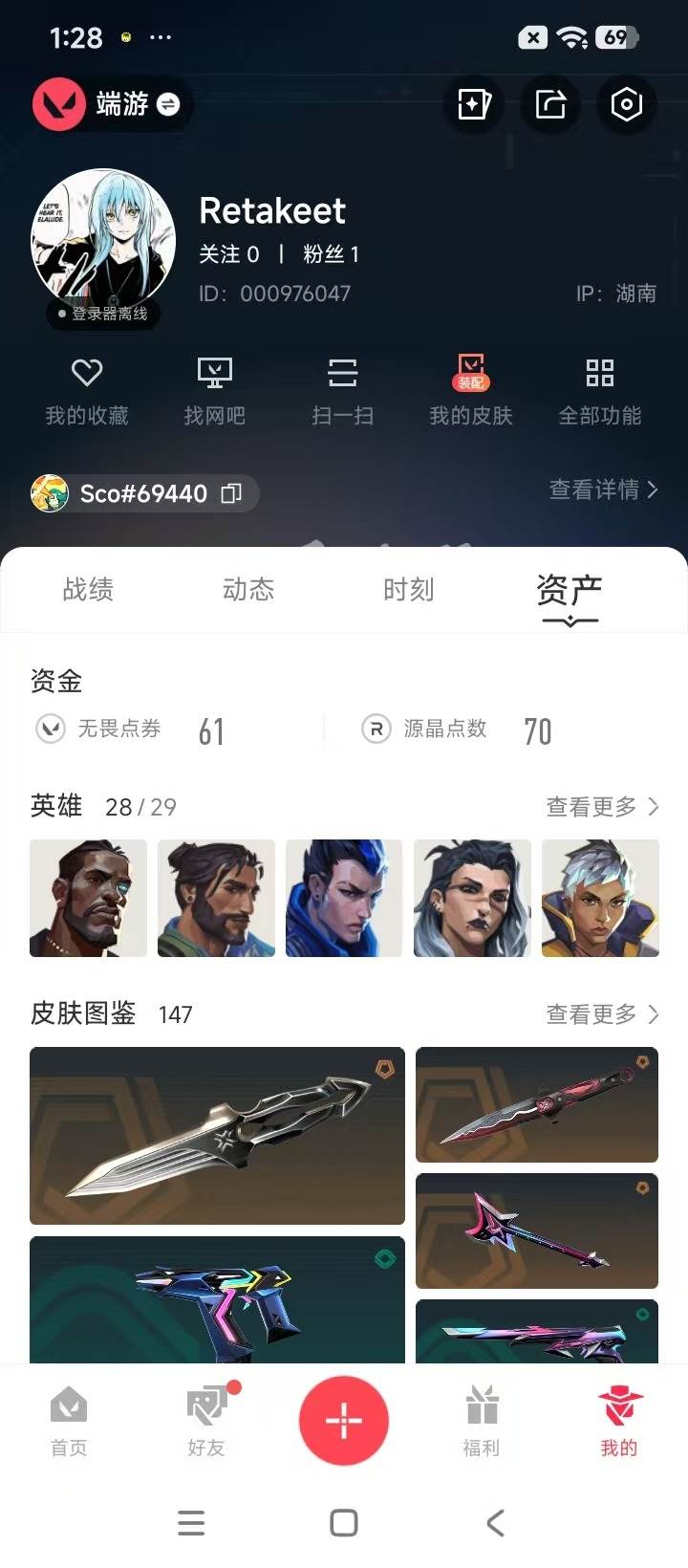688x1568 pixels.
Task: Tap the card pack icon in top bar
Action: [x=475, y=105]
